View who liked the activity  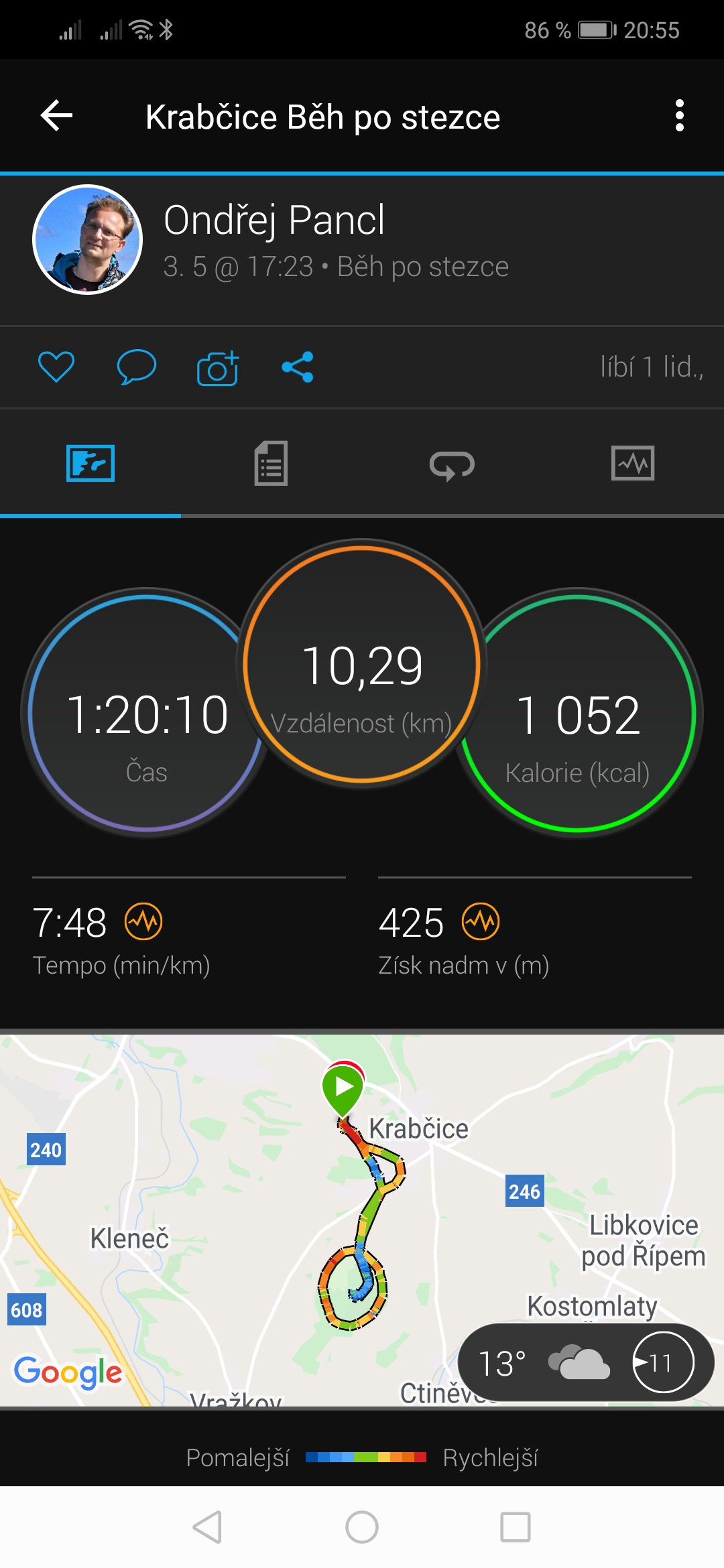pos(652,367)
